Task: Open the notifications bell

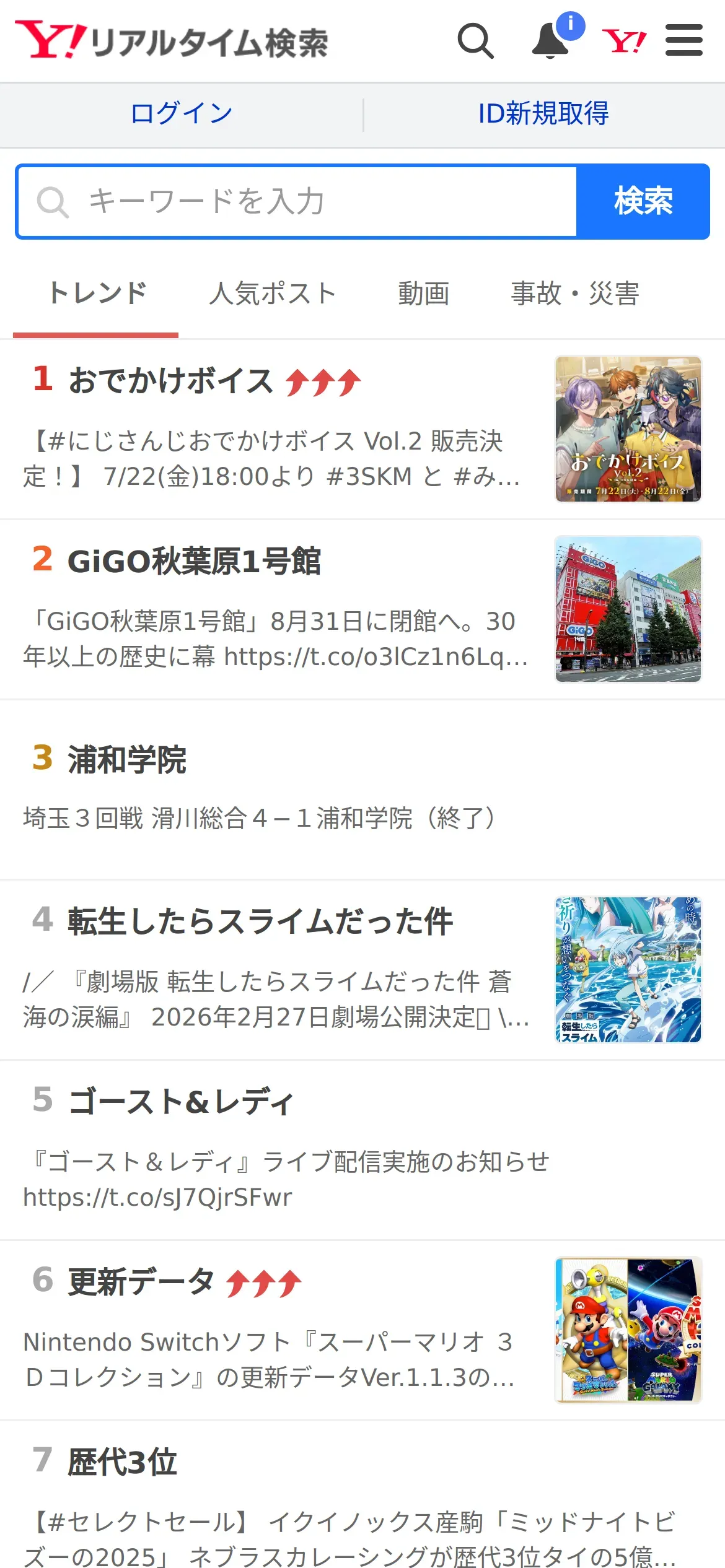Action: click(x=551, y=41)
